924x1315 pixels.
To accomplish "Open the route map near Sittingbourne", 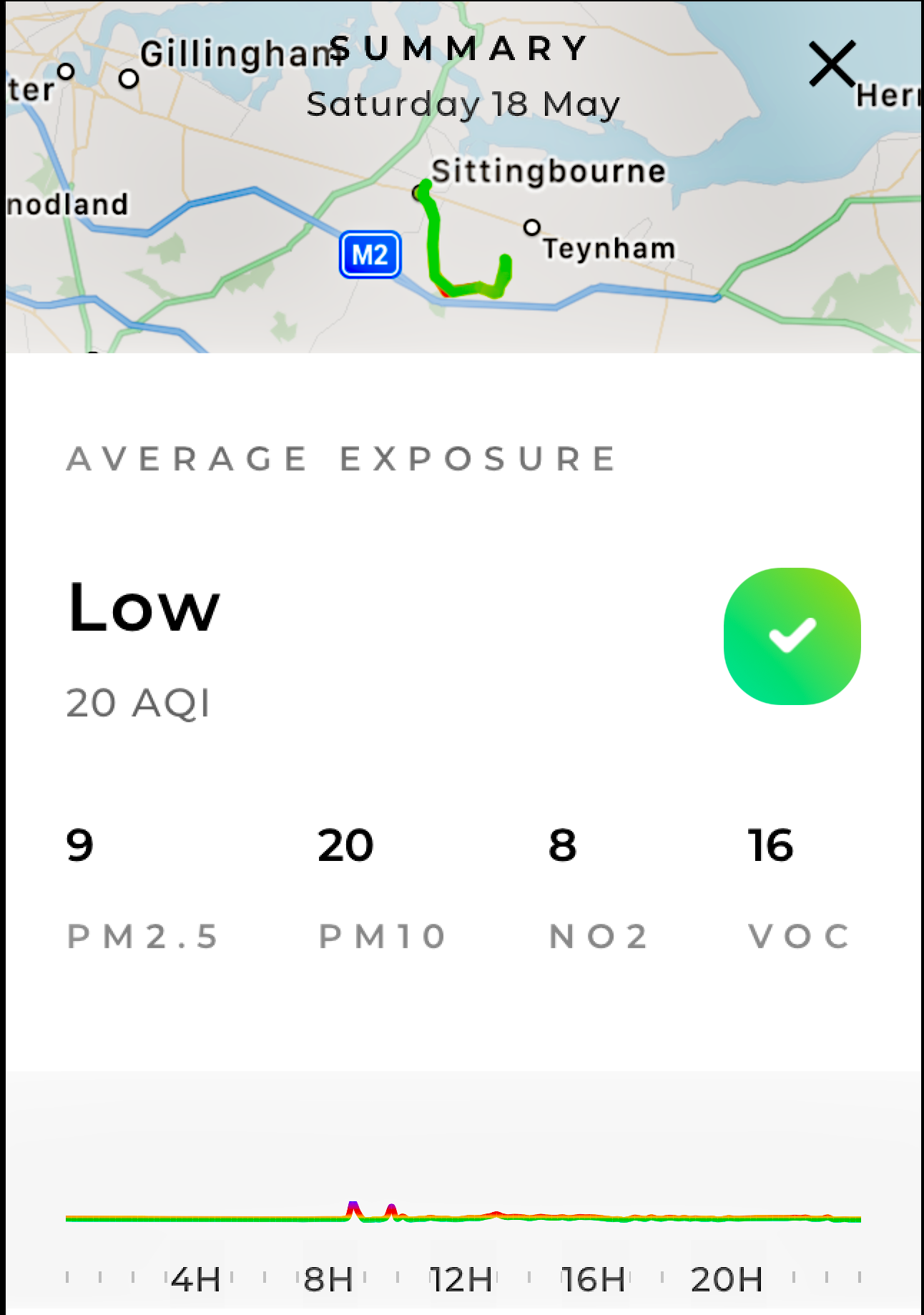I will [462, 243].
